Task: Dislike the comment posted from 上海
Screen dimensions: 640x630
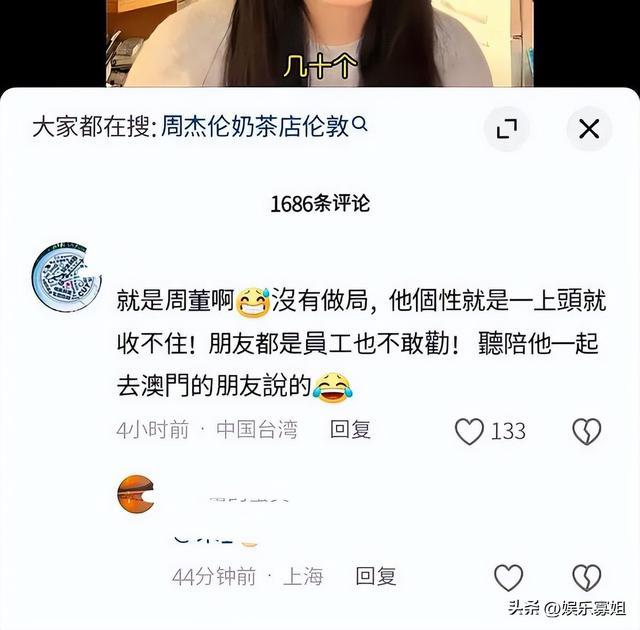Action: (x=586, y=577)
